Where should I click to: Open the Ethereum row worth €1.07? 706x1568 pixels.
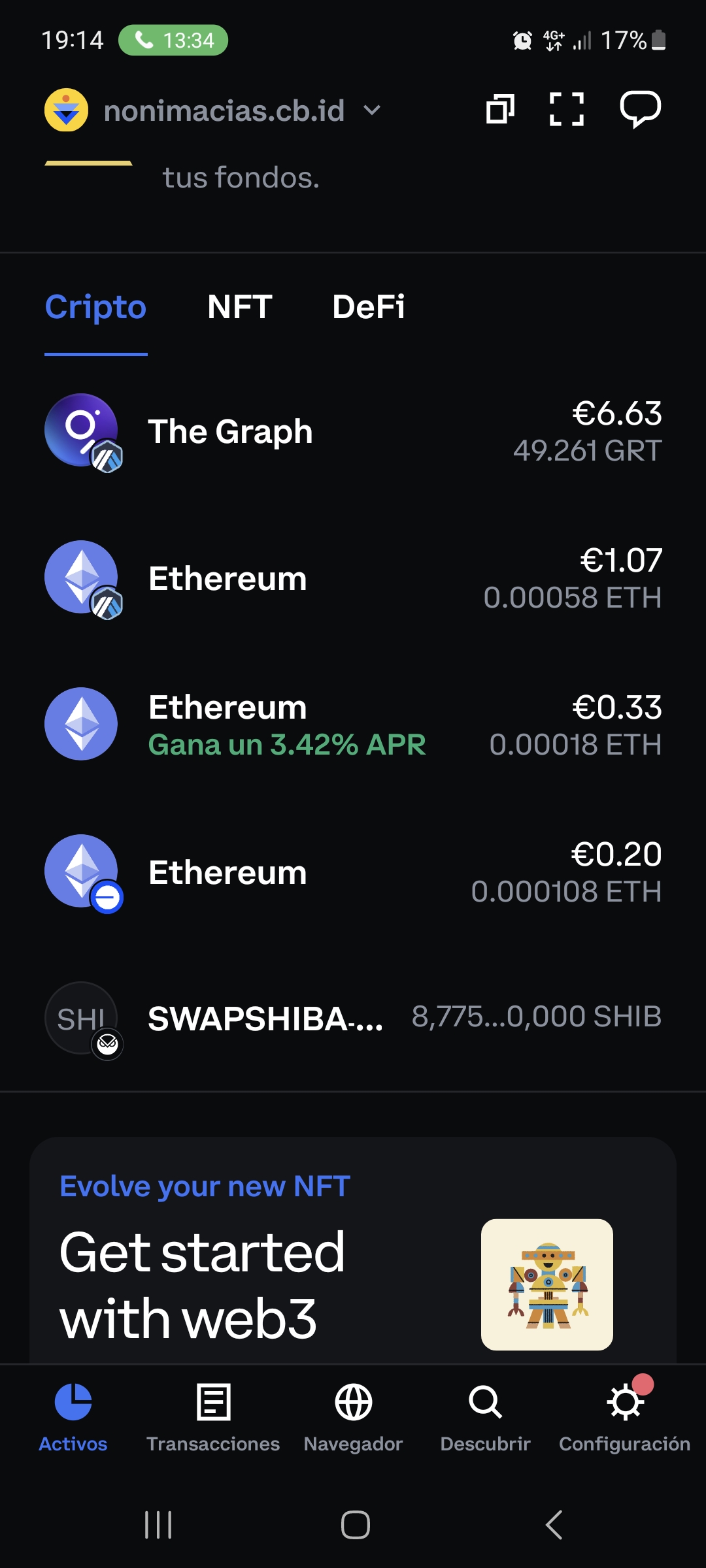tap(353, 579)
